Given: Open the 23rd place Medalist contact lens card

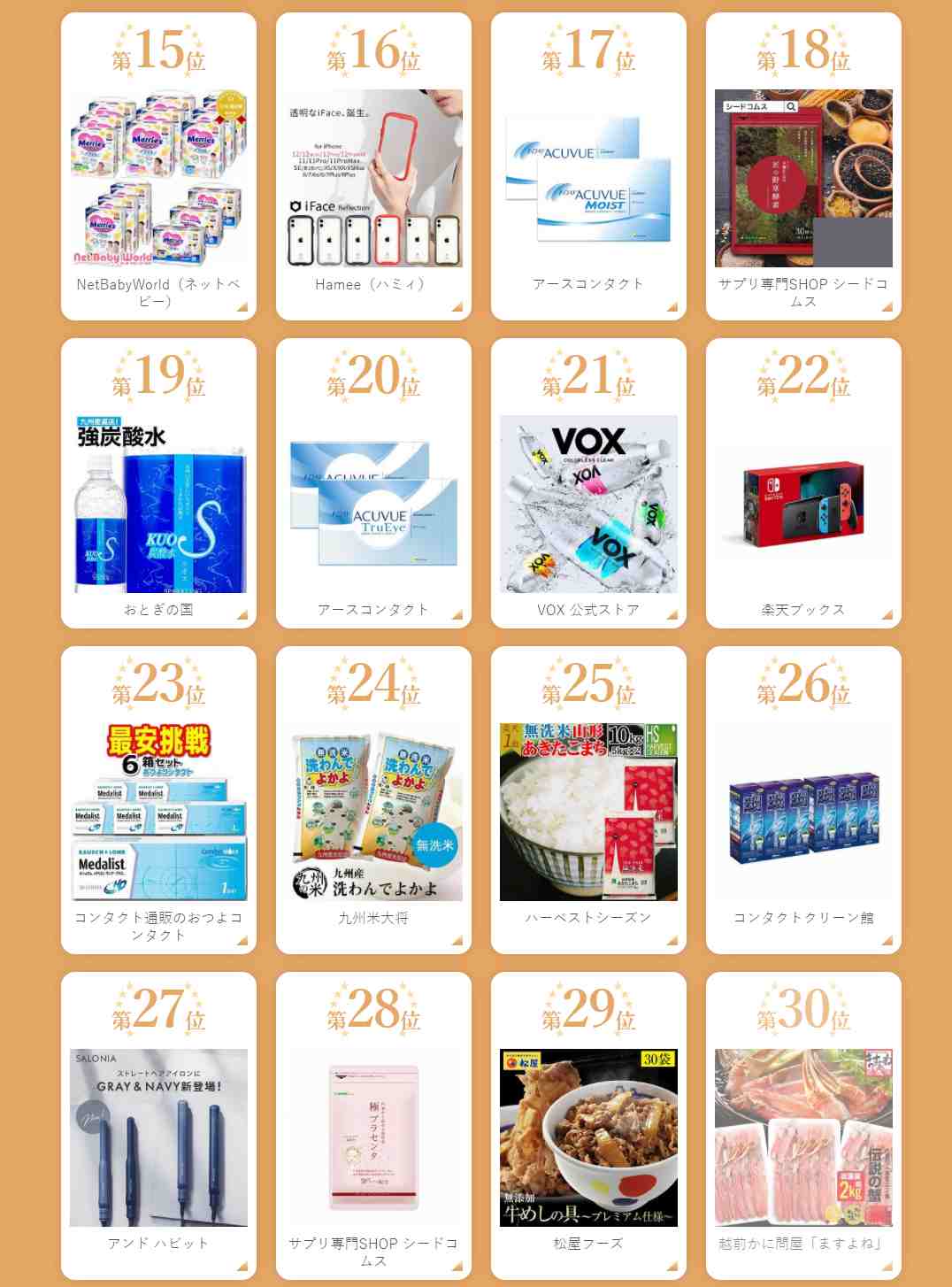Looking at the screenshot, I should pyautogui.click(x=158, y=811).
